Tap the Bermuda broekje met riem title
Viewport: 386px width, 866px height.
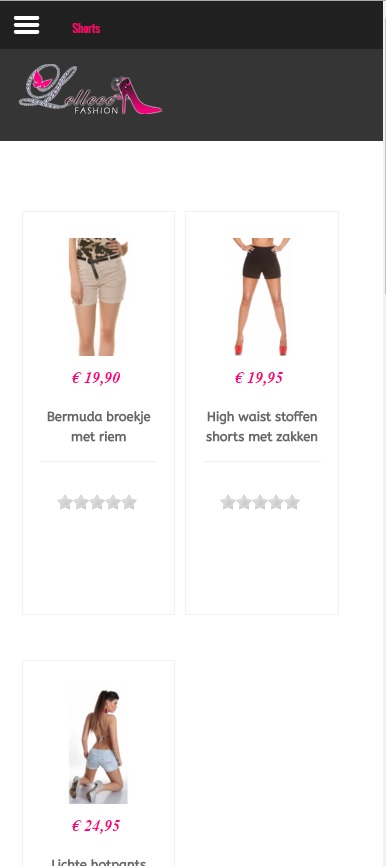(x=98, y=426)
